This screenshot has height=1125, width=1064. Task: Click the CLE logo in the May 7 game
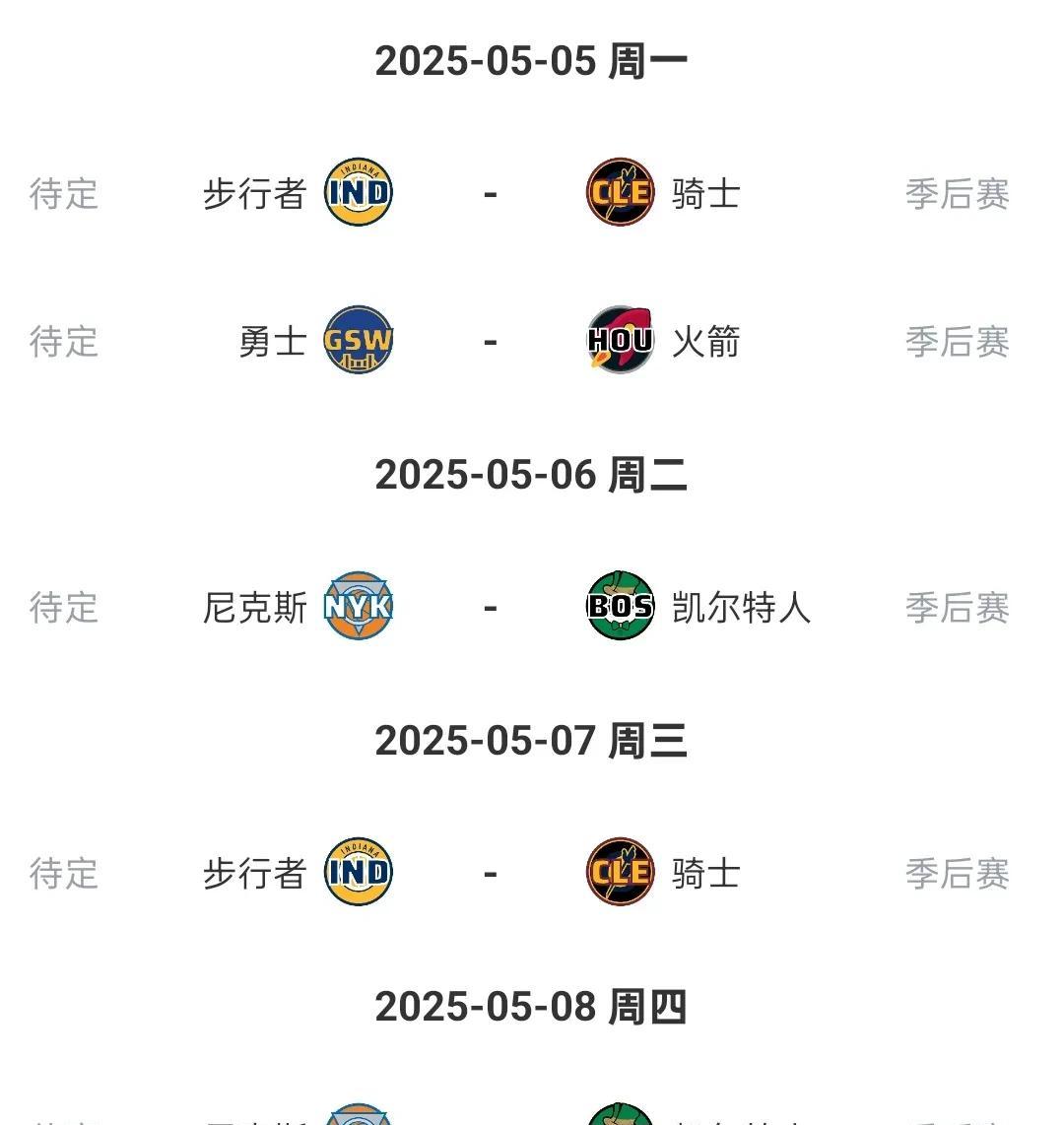tap(621, 872)
